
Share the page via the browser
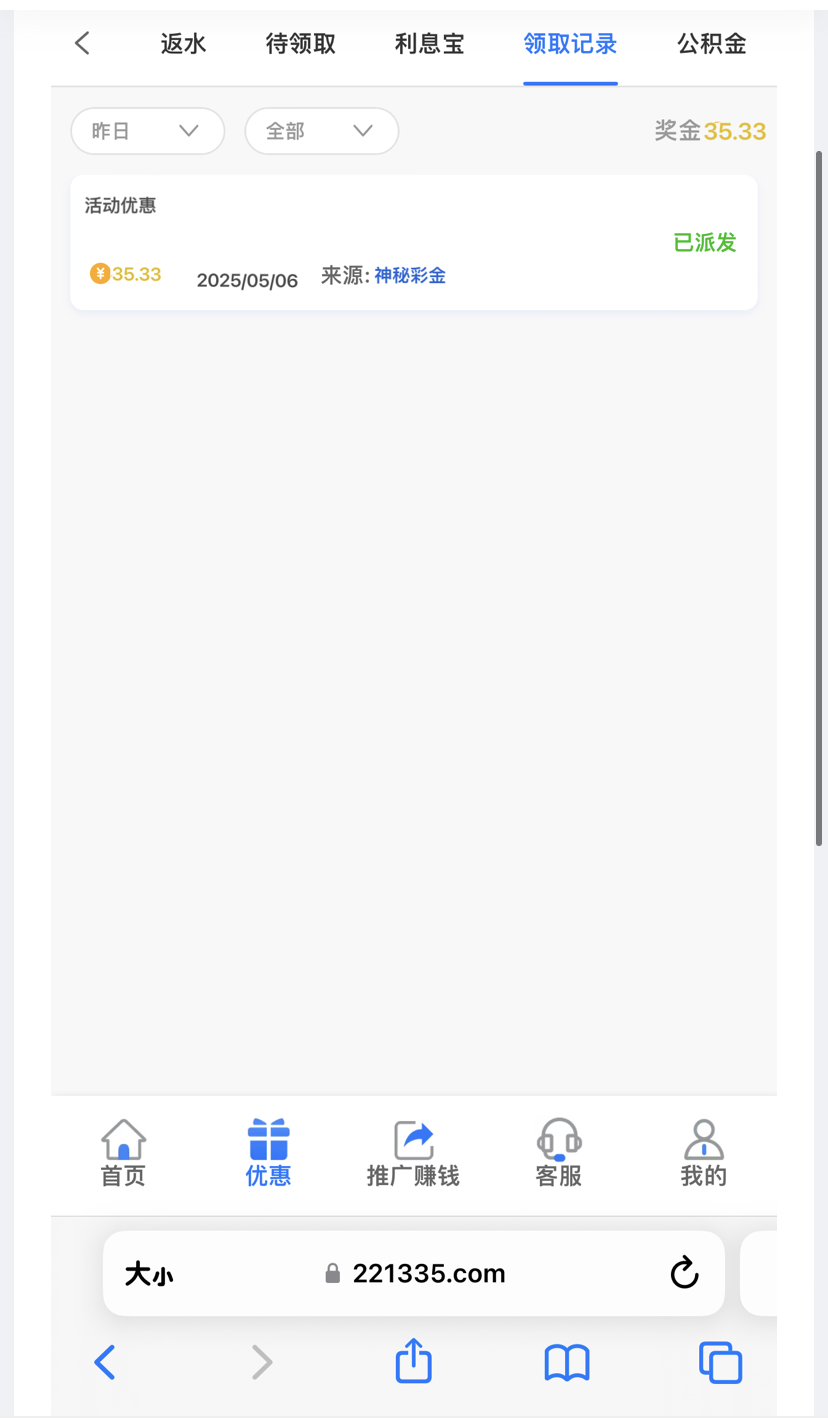[x=413, y=1362]
